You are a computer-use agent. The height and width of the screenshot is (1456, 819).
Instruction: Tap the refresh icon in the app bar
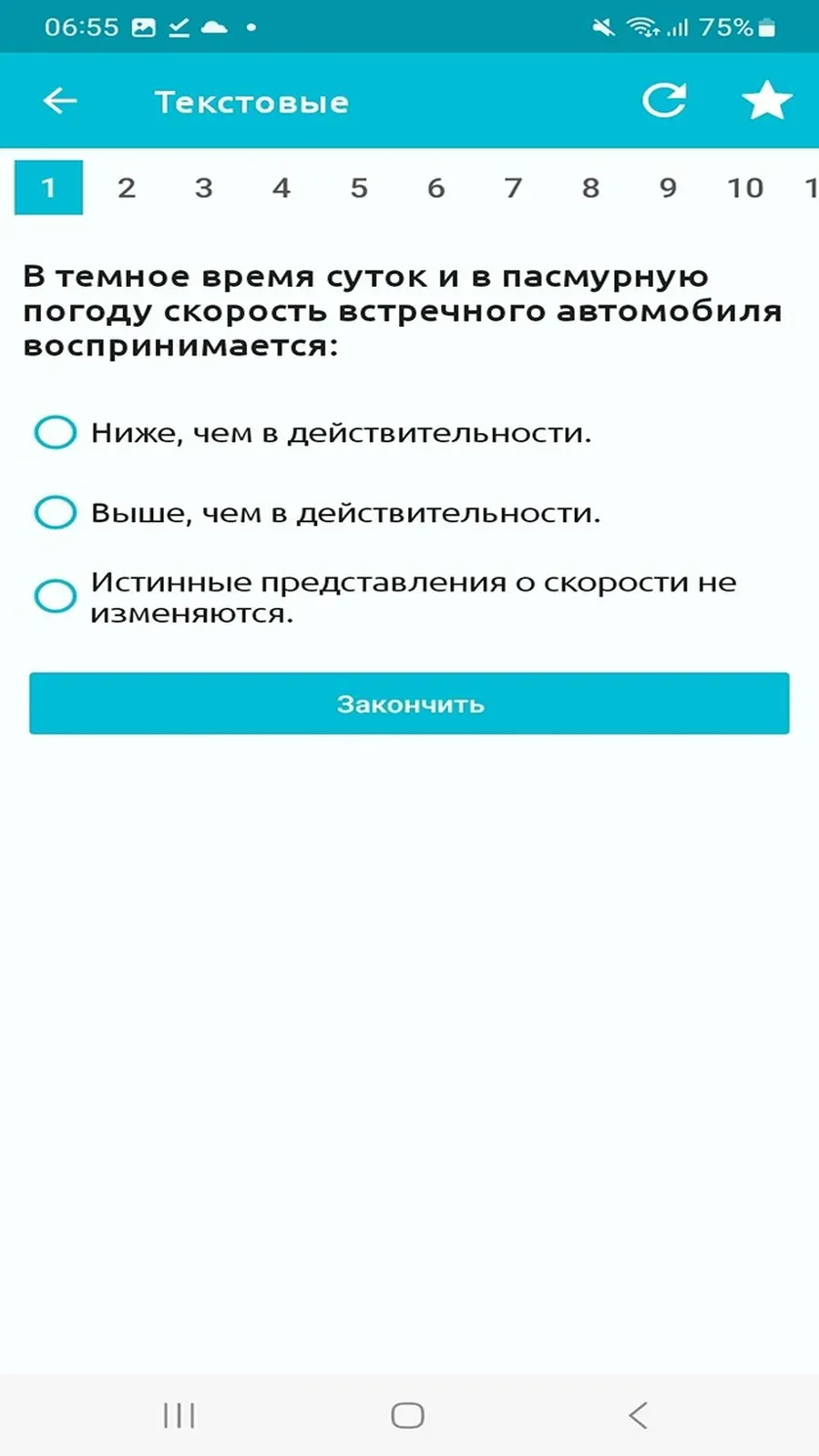(x=664, y=101)
